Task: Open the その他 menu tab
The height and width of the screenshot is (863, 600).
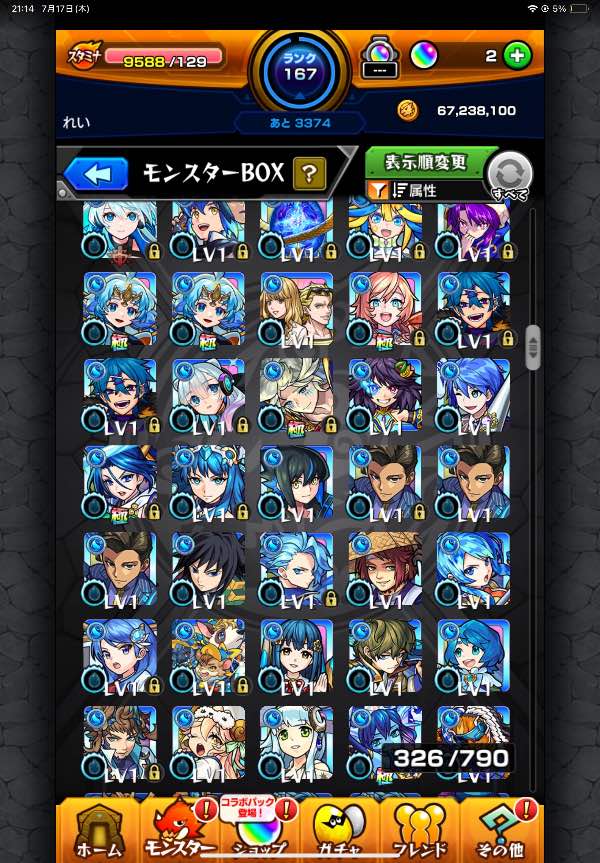Action: click(x=500, y=829)
